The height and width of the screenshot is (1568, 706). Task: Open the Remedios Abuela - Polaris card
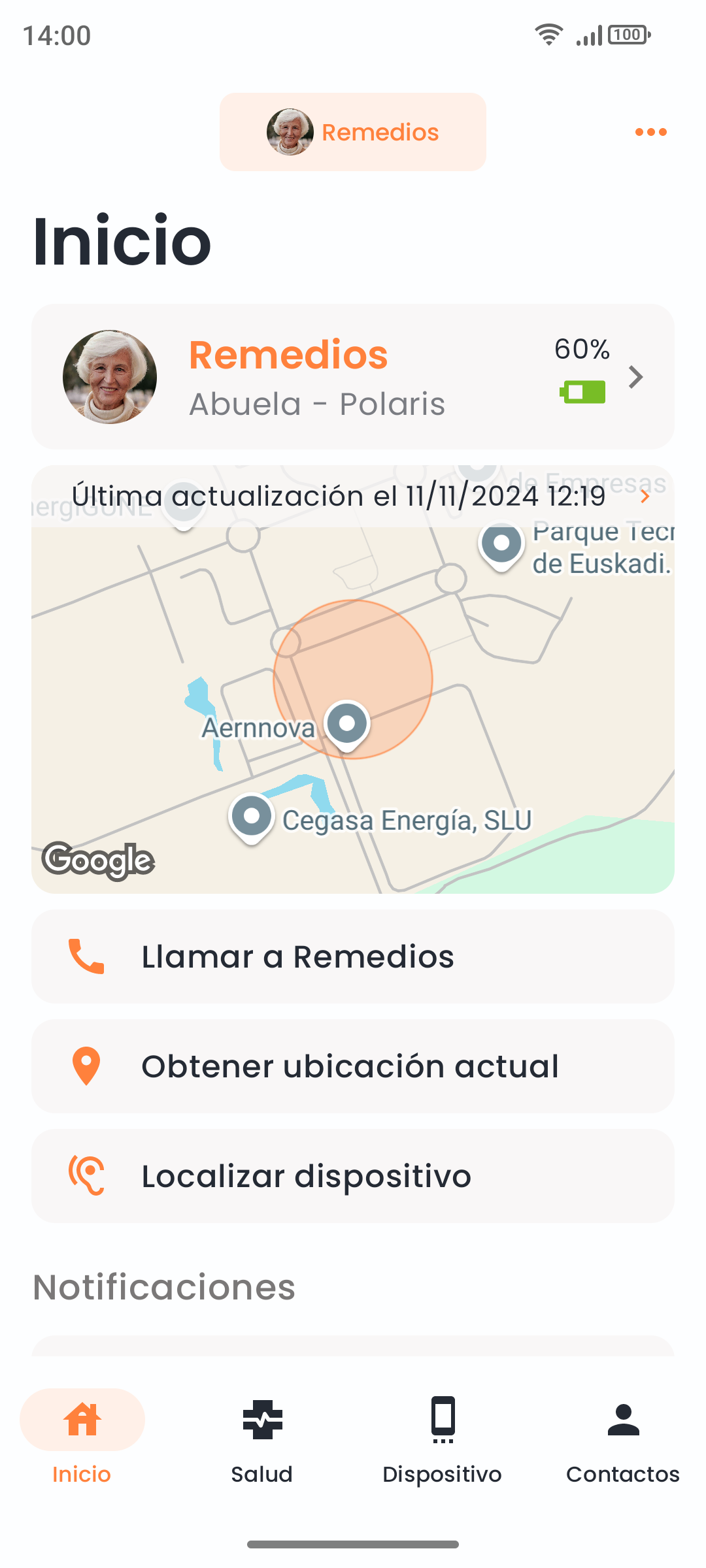pyautogui.click(x=353, y=376)
